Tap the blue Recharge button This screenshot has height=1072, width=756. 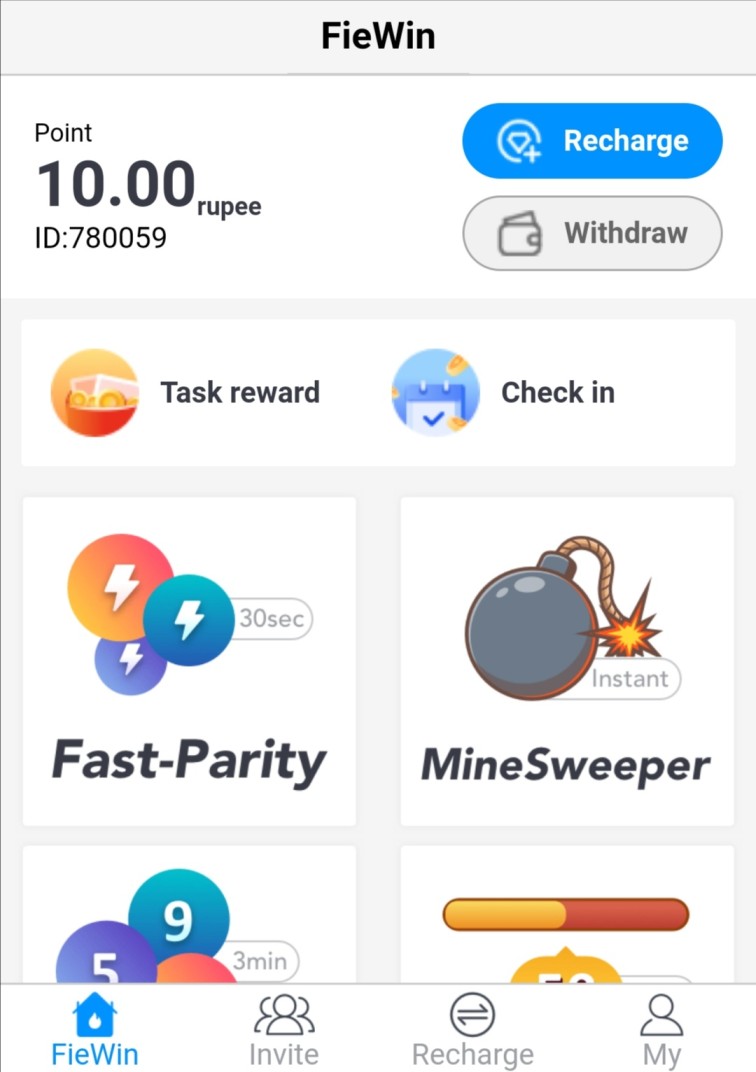pyautogui.click(x=592, y=141)
